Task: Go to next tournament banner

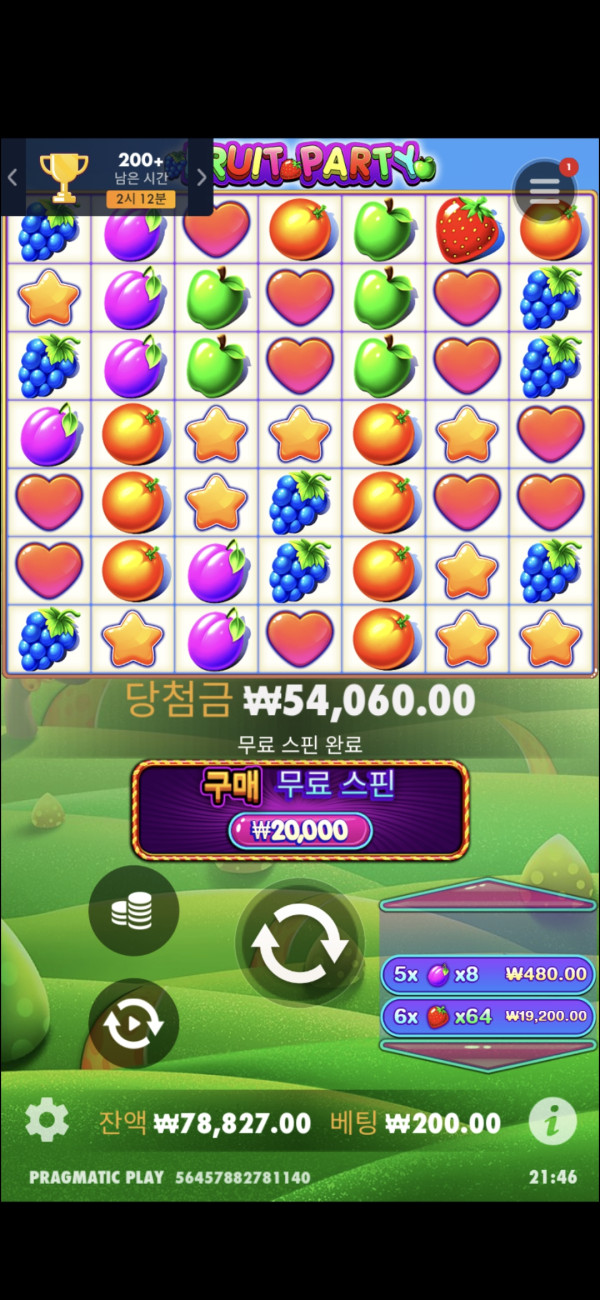Action: point(201,178)
